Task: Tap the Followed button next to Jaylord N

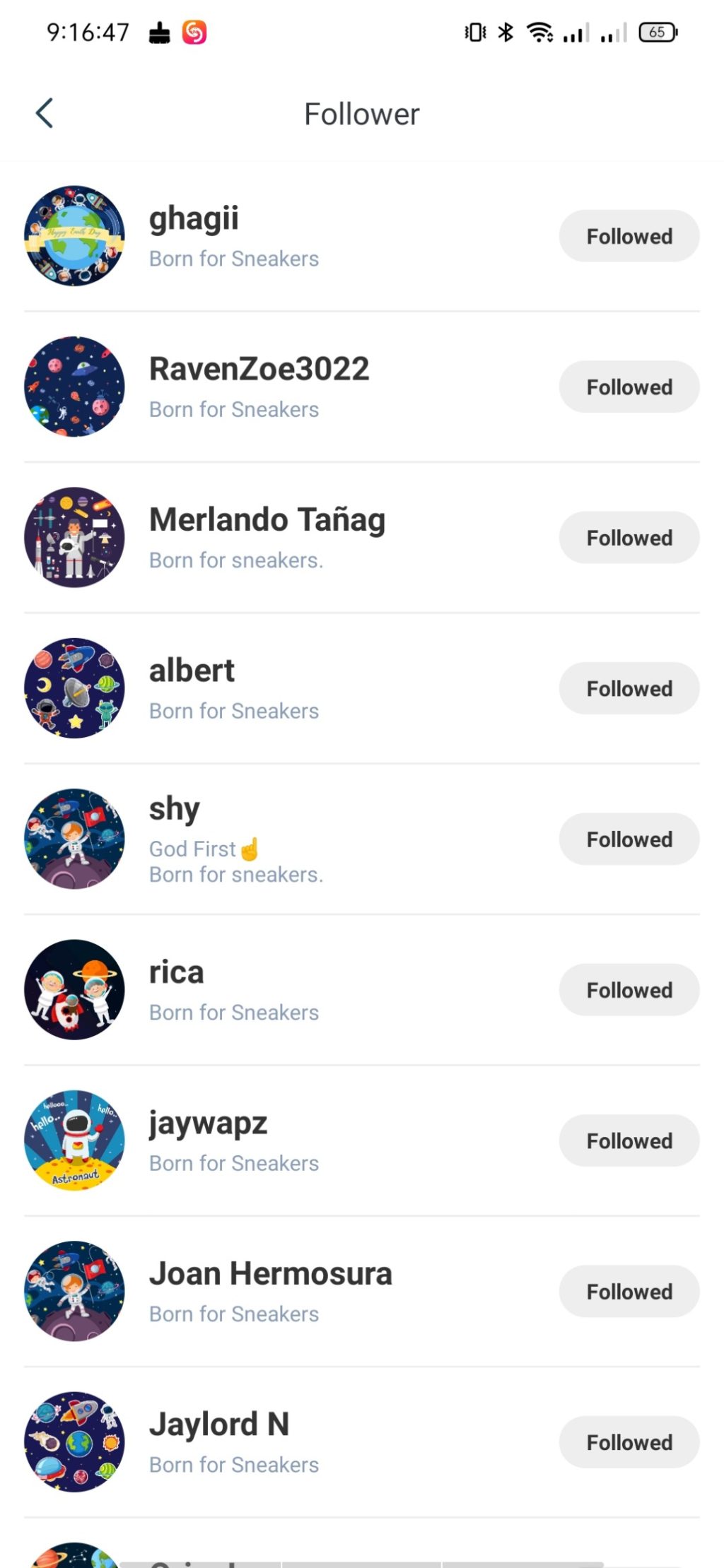Action: (x=629, y=1442)
